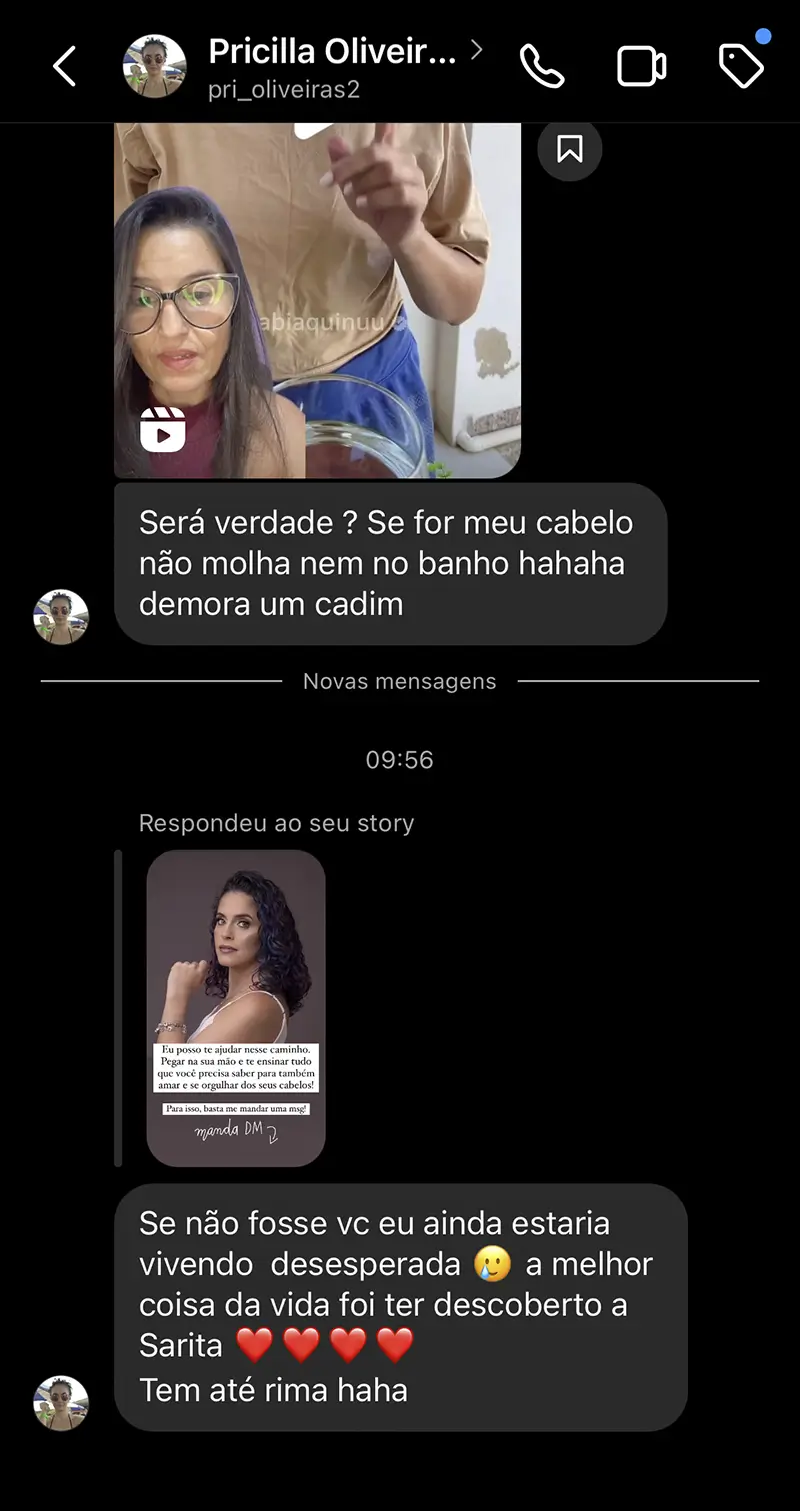
Task: Tap the avatar beside the cabelo message
Action: [x=60, y=617]
